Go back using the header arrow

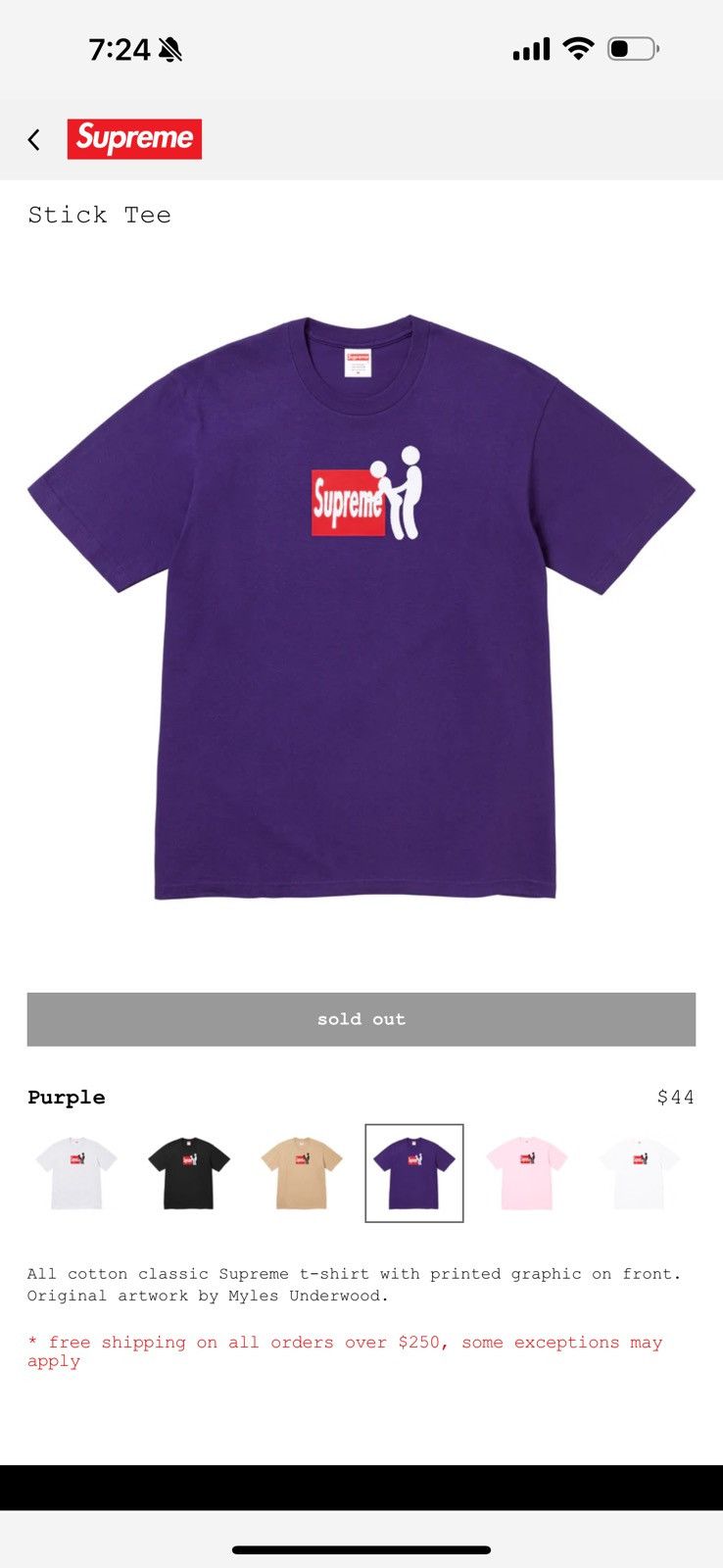coord(34,140)
